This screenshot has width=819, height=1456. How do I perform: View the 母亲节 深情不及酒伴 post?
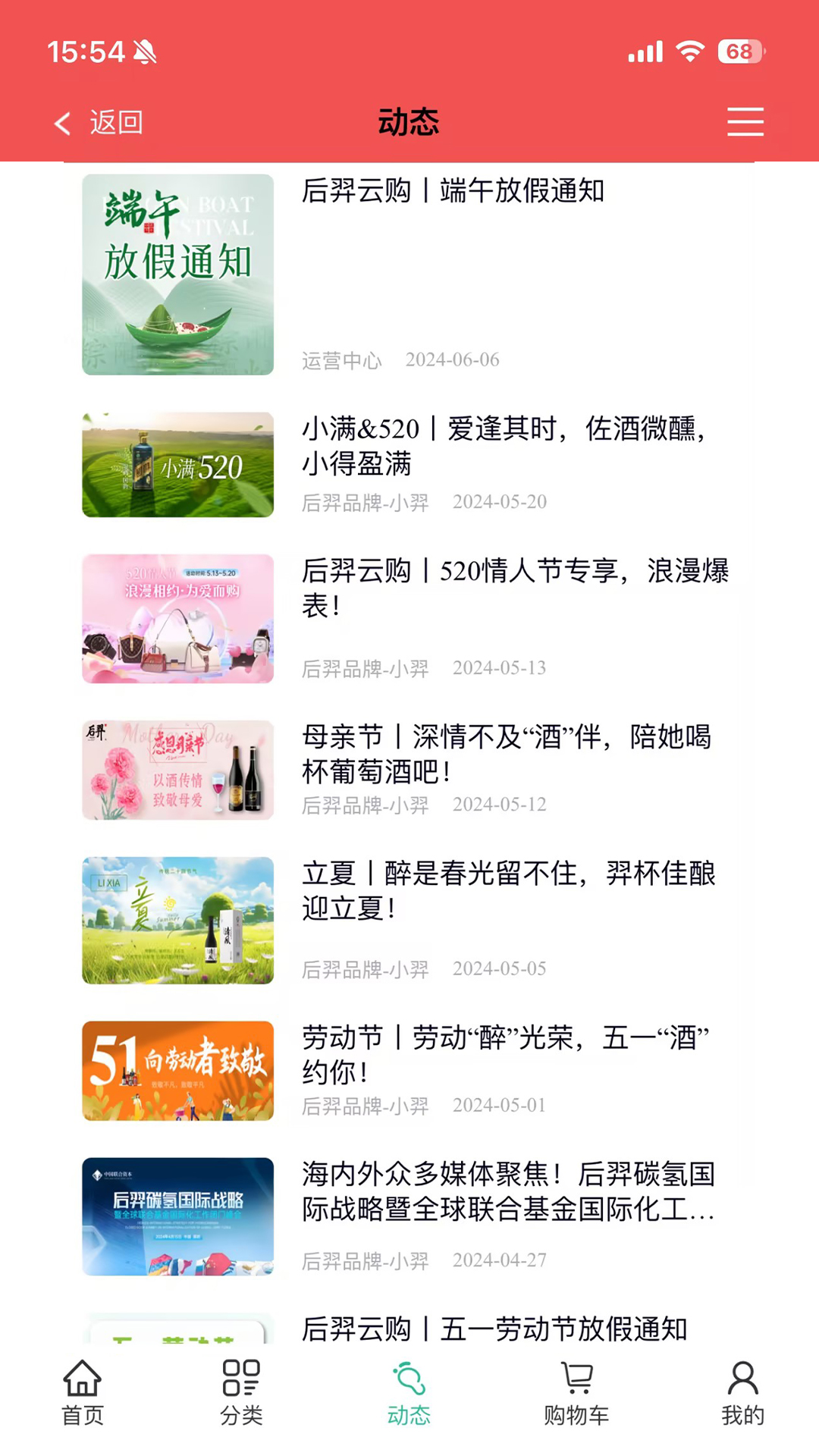(x=507, y=754)
